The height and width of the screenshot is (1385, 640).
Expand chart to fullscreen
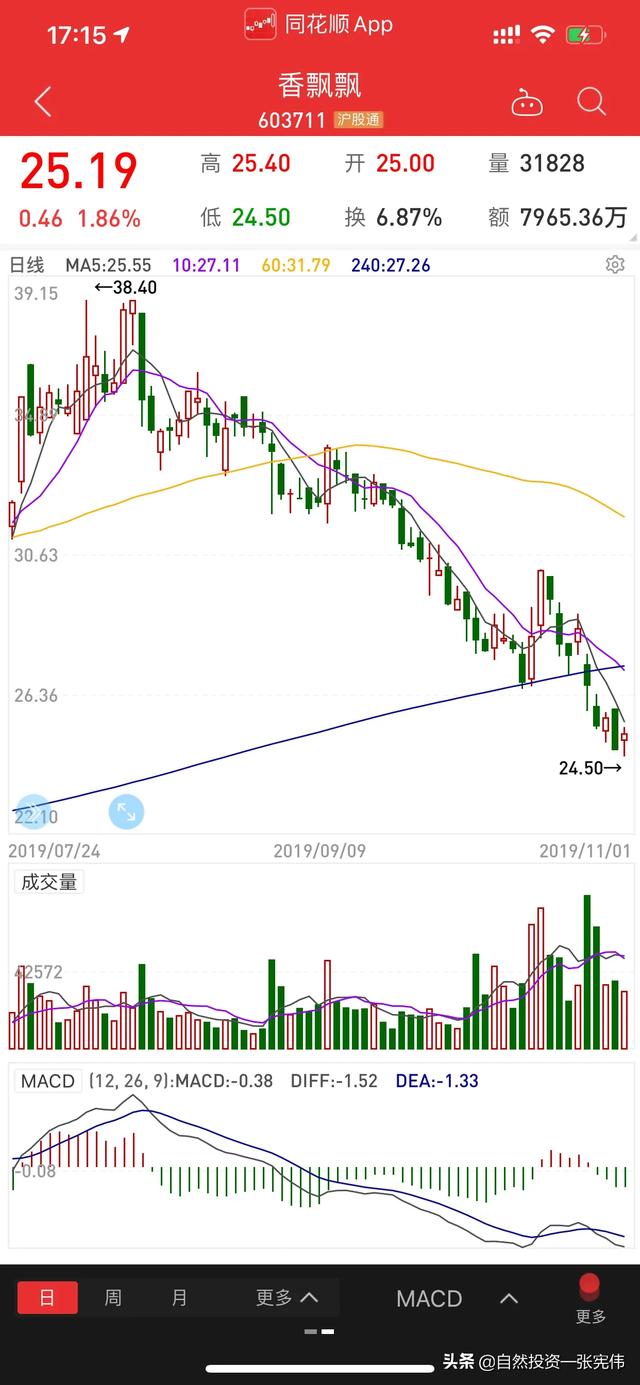[x=126, y=811]
